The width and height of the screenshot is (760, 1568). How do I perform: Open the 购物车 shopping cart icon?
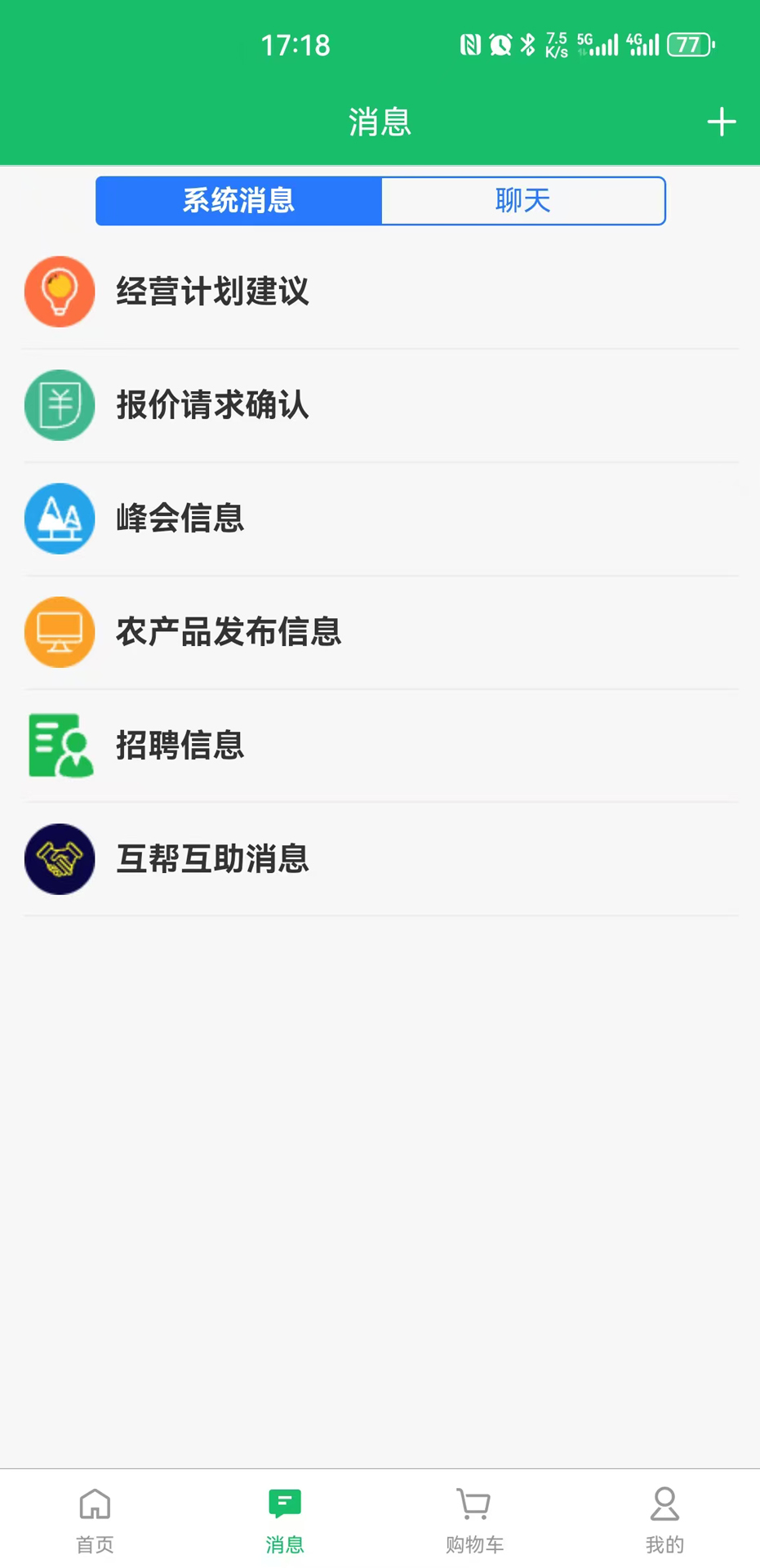tap(473, 1517)
